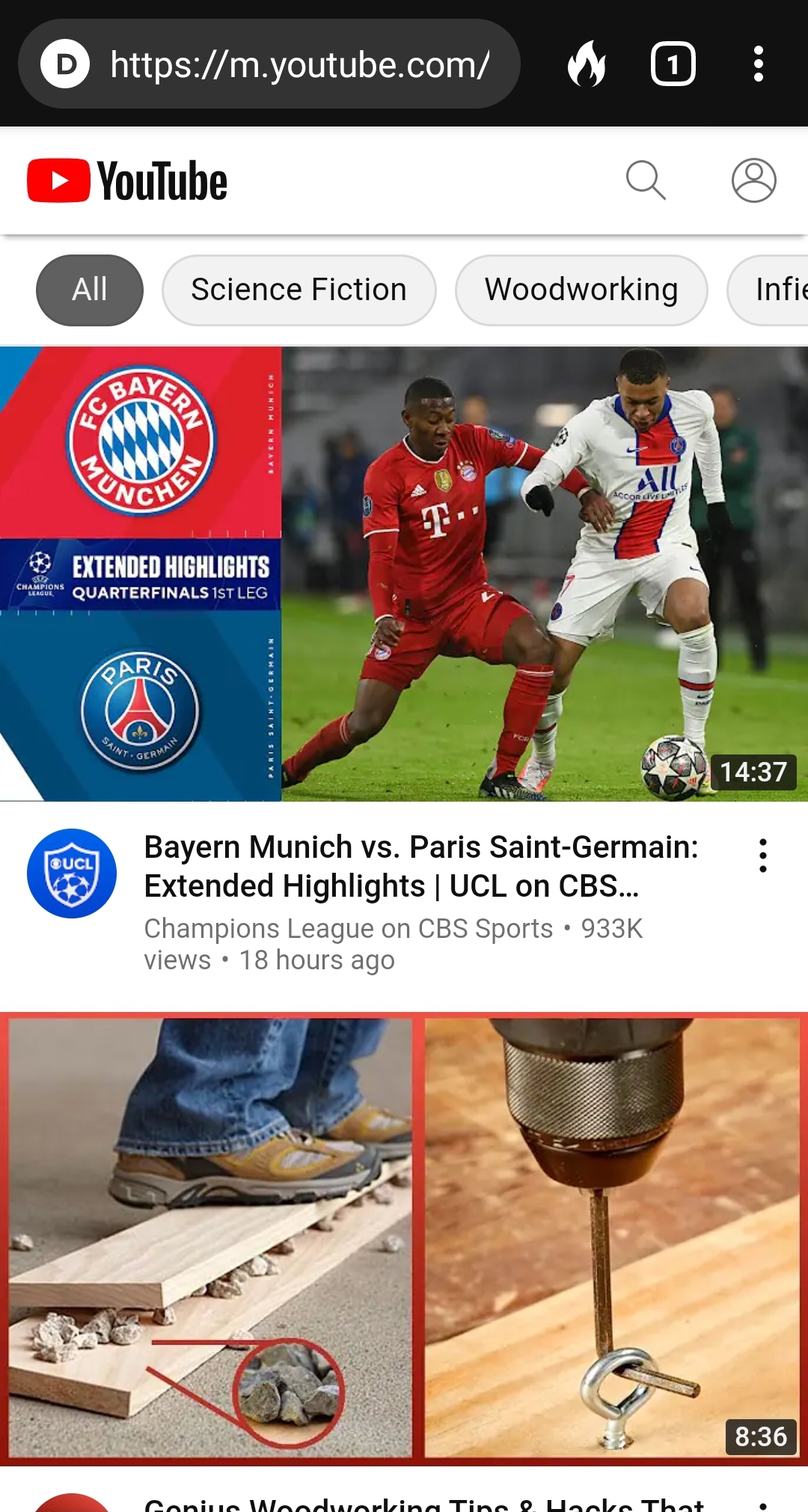Image resolution: width=808 pixels, height=1512 pixels.
Task: Play the woodworking tips video thumbnail
Action: pyautogui.click(x=404, y=1238)
